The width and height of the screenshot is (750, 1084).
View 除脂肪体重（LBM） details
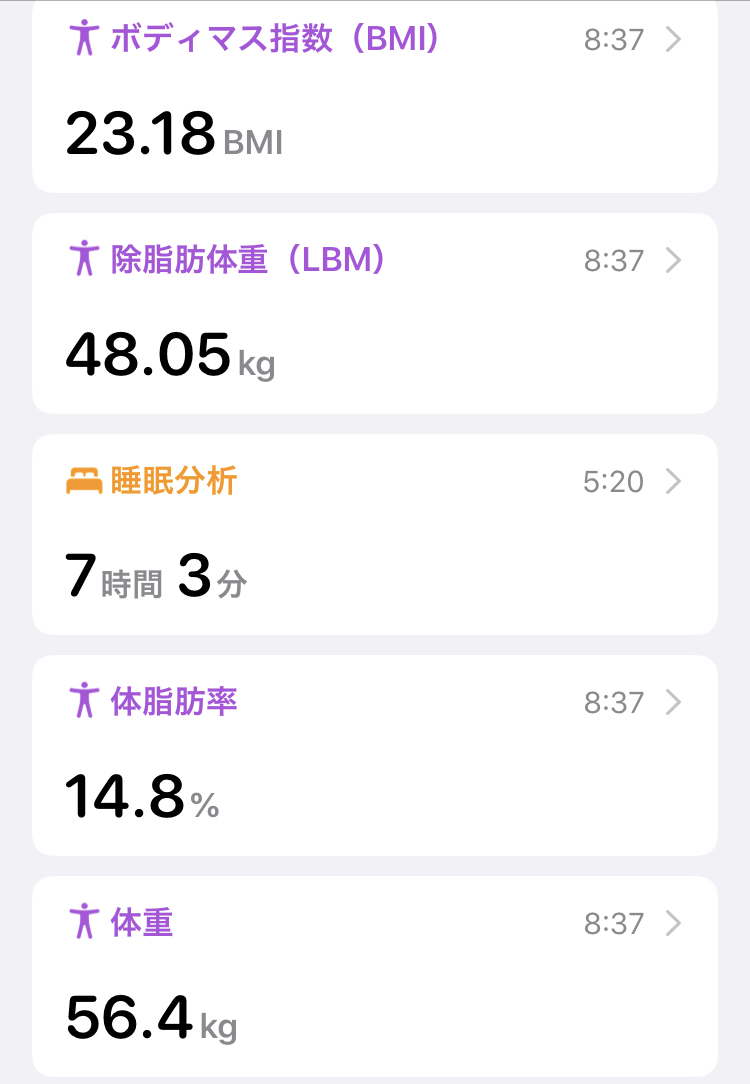pyautogui.click(x=375, y=313)
